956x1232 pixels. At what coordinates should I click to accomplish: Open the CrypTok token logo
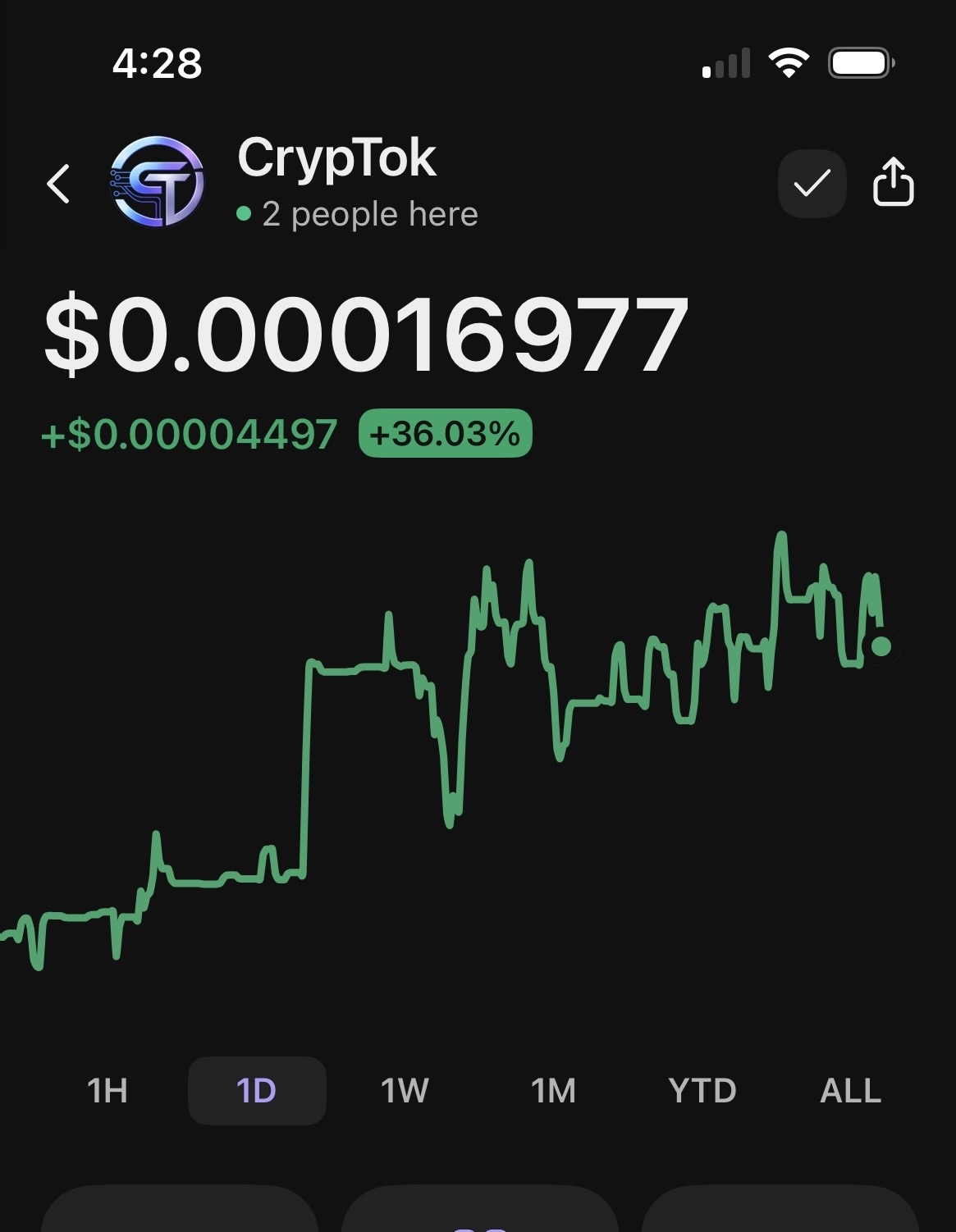coord(157,181)
